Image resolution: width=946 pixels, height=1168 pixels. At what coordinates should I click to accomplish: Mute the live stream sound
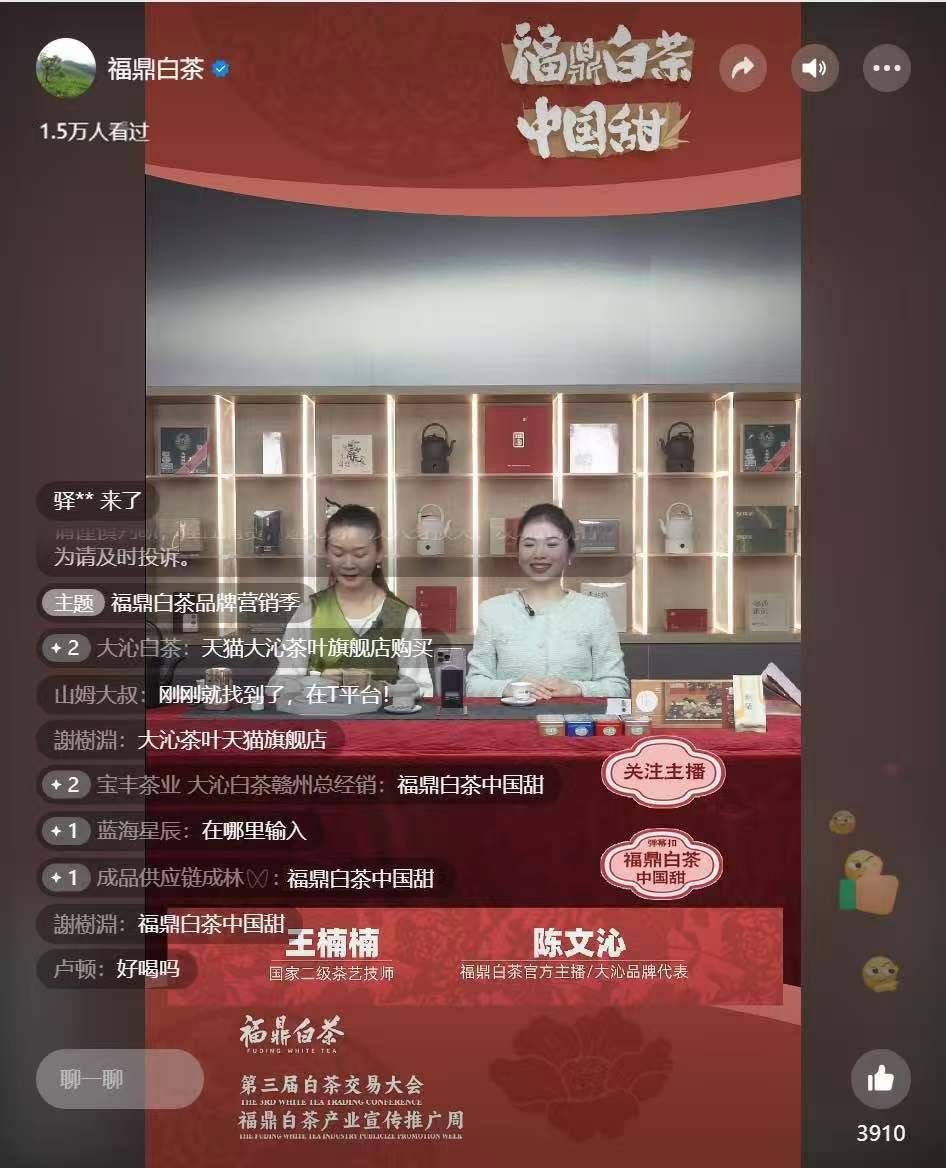[814, 68]
